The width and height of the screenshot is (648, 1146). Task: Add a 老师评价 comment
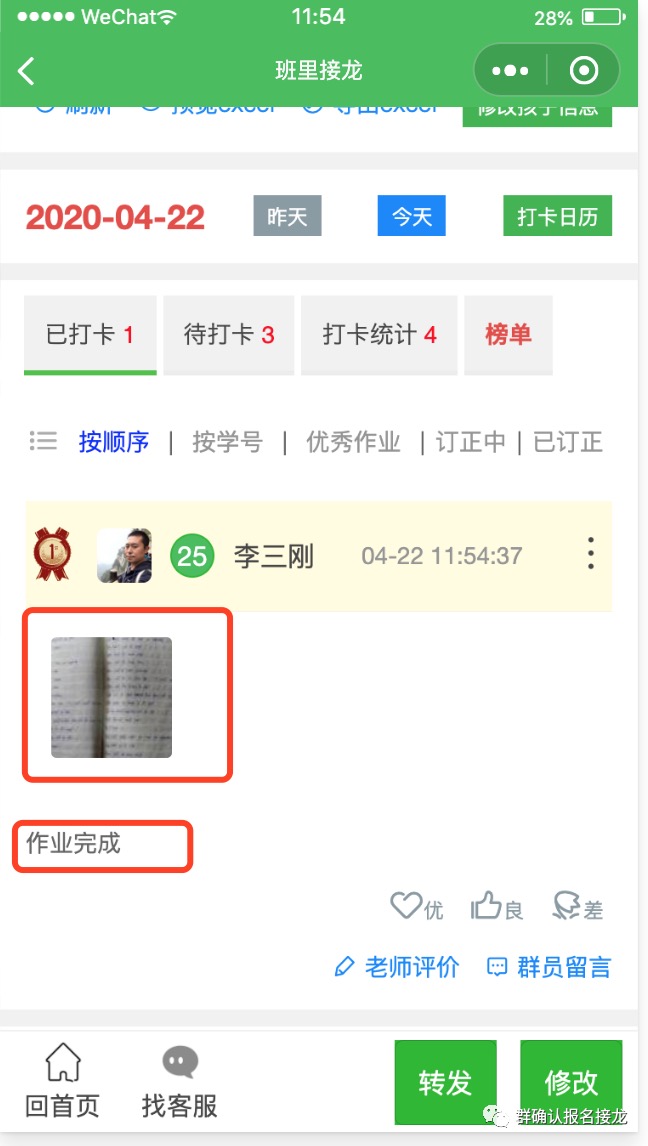pyautogui.click(x=397, y=967)
